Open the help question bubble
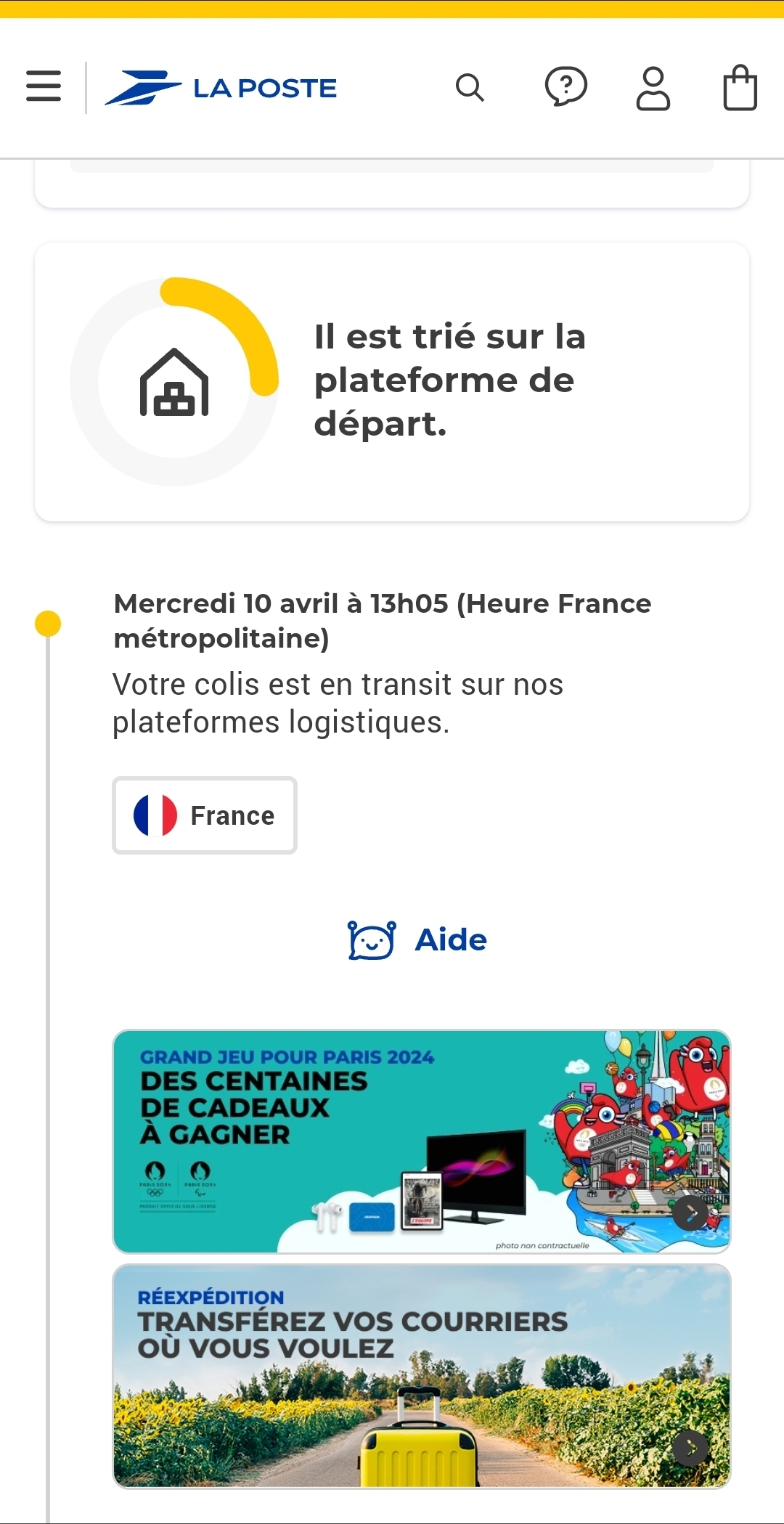The image size is (784, 1524). pyautogui.click(x=565, y=87)
